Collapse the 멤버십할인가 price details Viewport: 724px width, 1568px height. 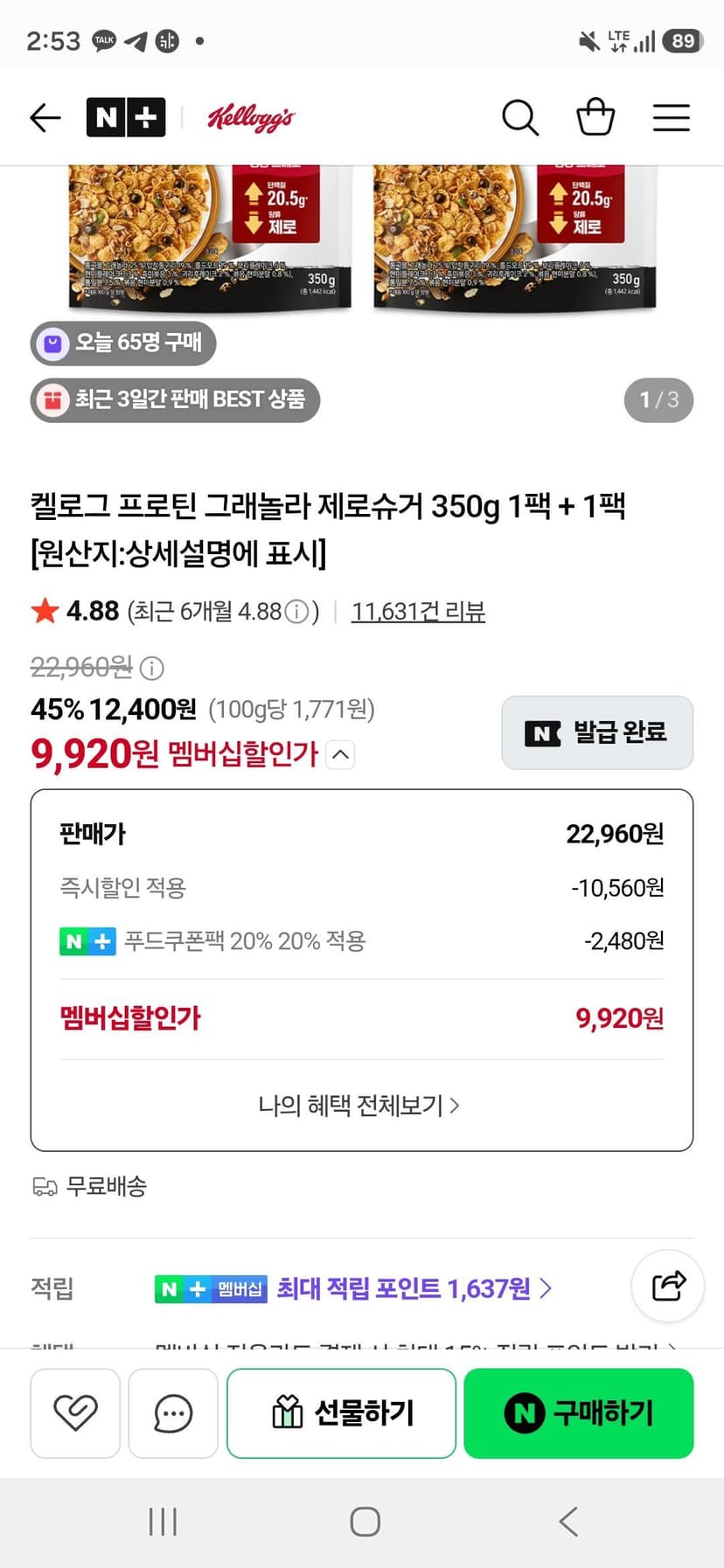(x=340, y=753)
